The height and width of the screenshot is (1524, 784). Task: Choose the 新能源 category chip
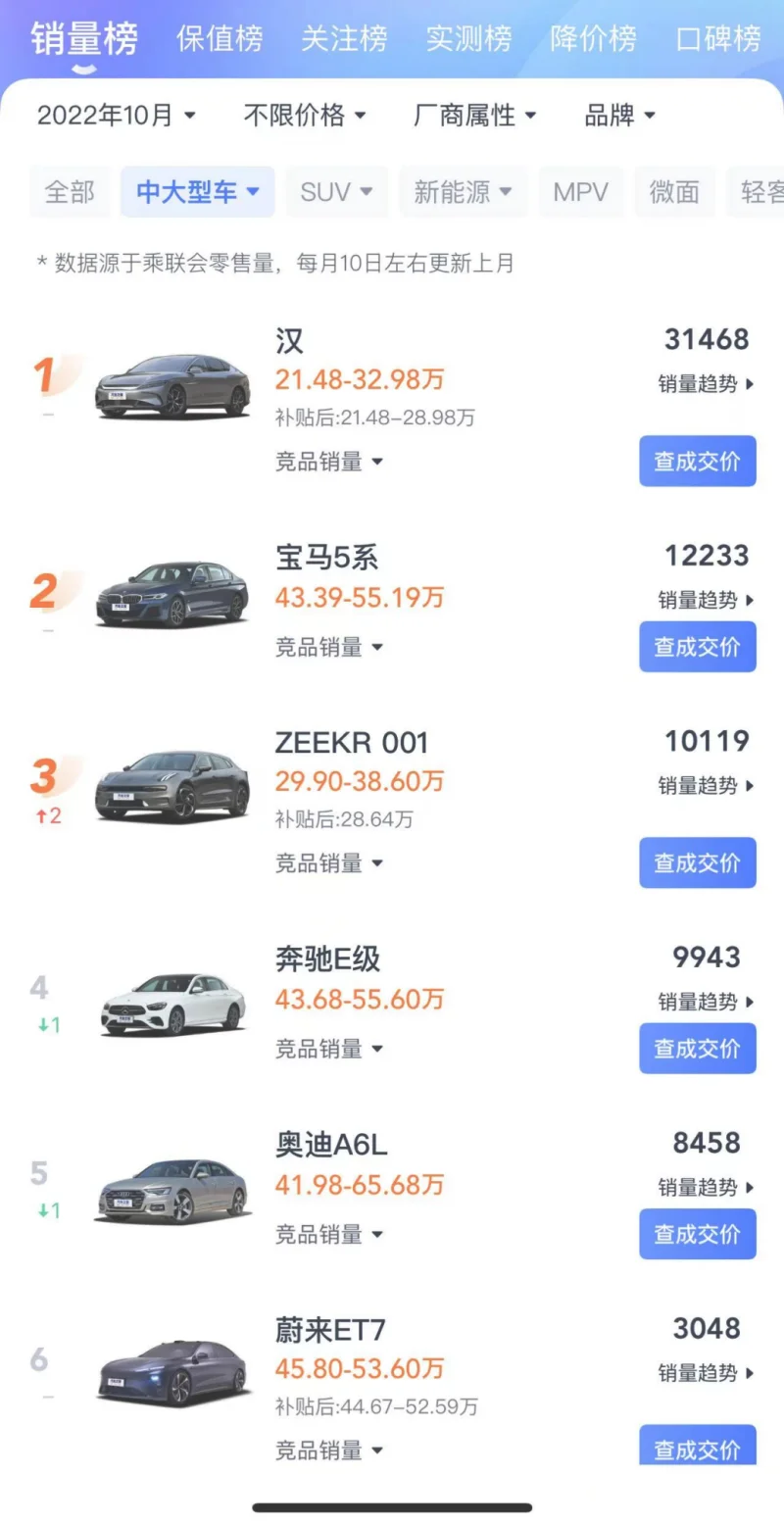pyautogui.click(x=464, y=191)
